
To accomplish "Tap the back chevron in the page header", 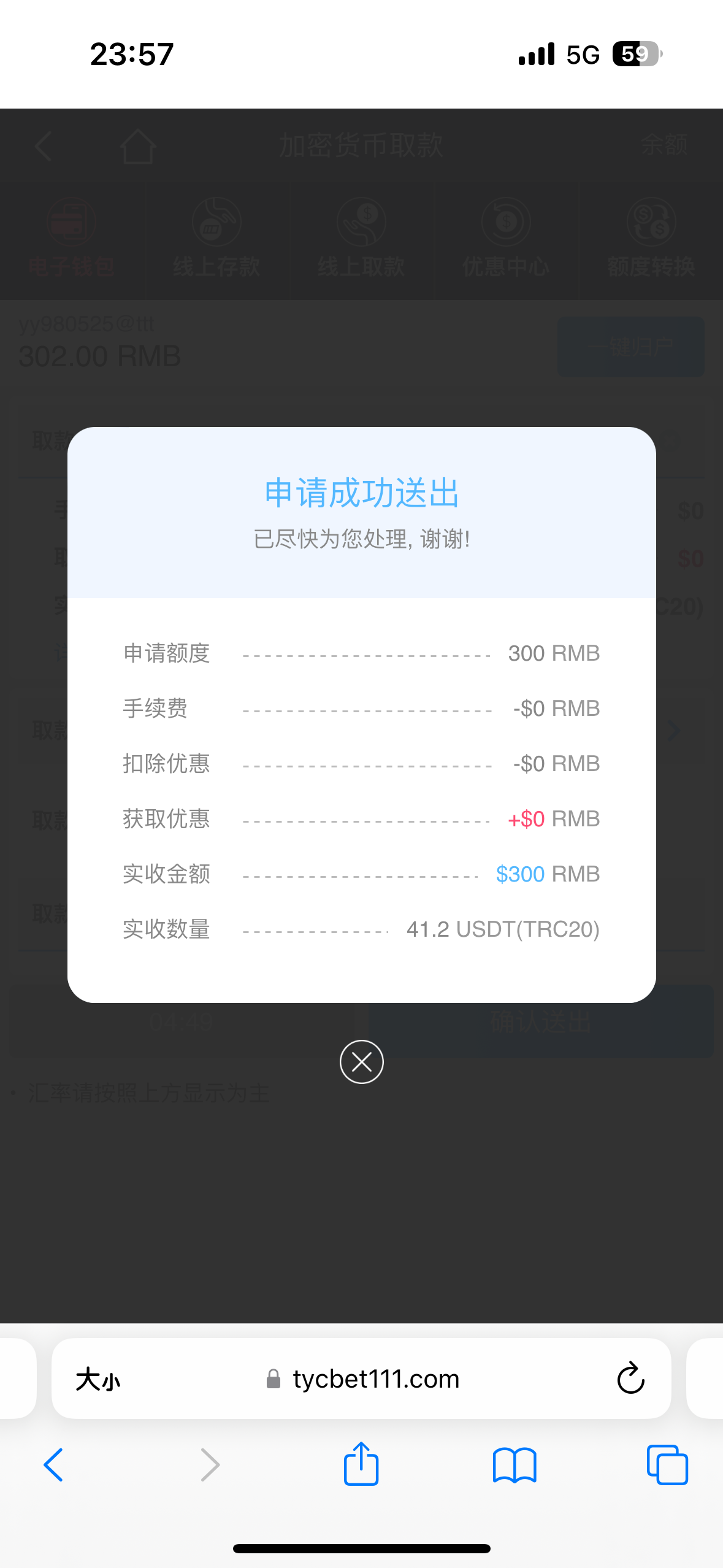I will tap(42, 146).
